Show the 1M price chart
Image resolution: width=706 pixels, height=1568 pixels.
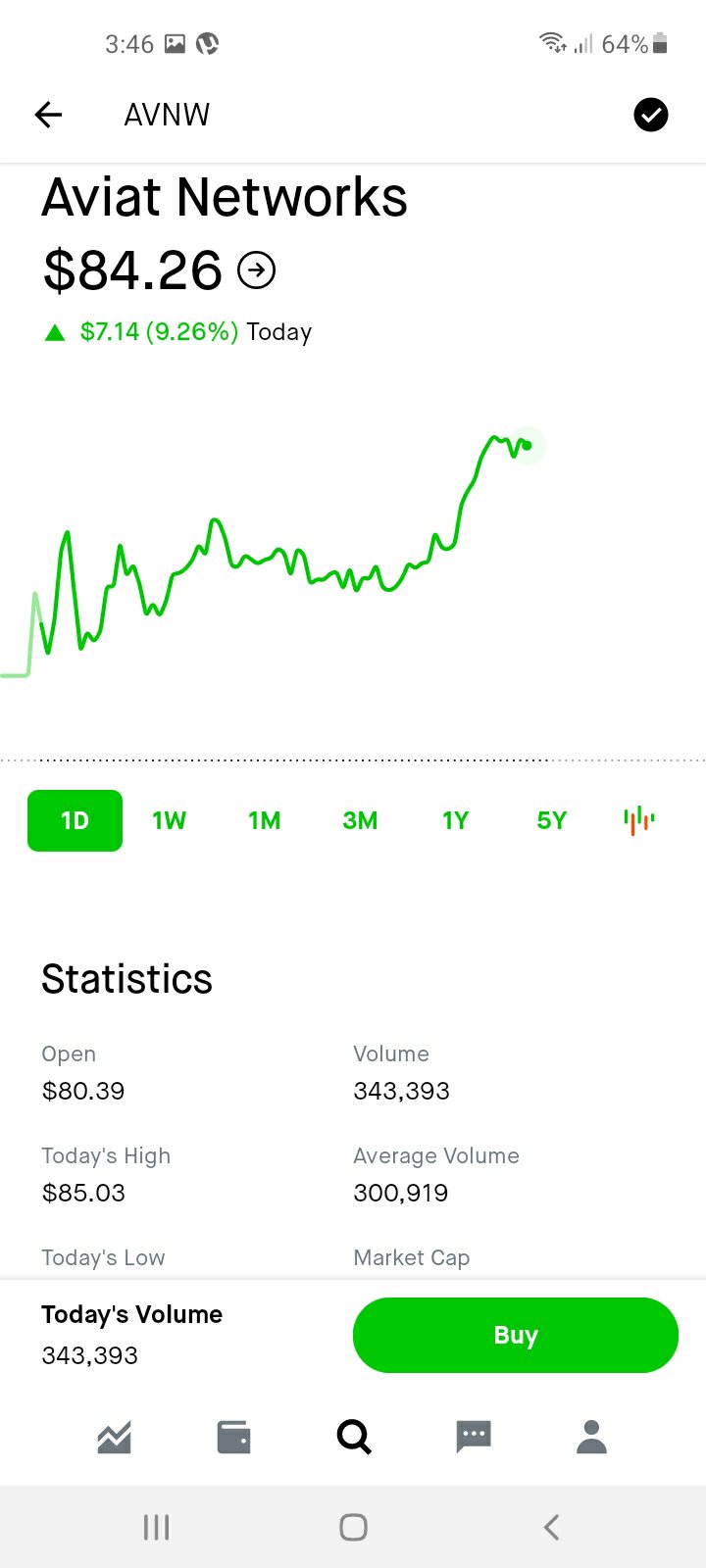[264, 820]
